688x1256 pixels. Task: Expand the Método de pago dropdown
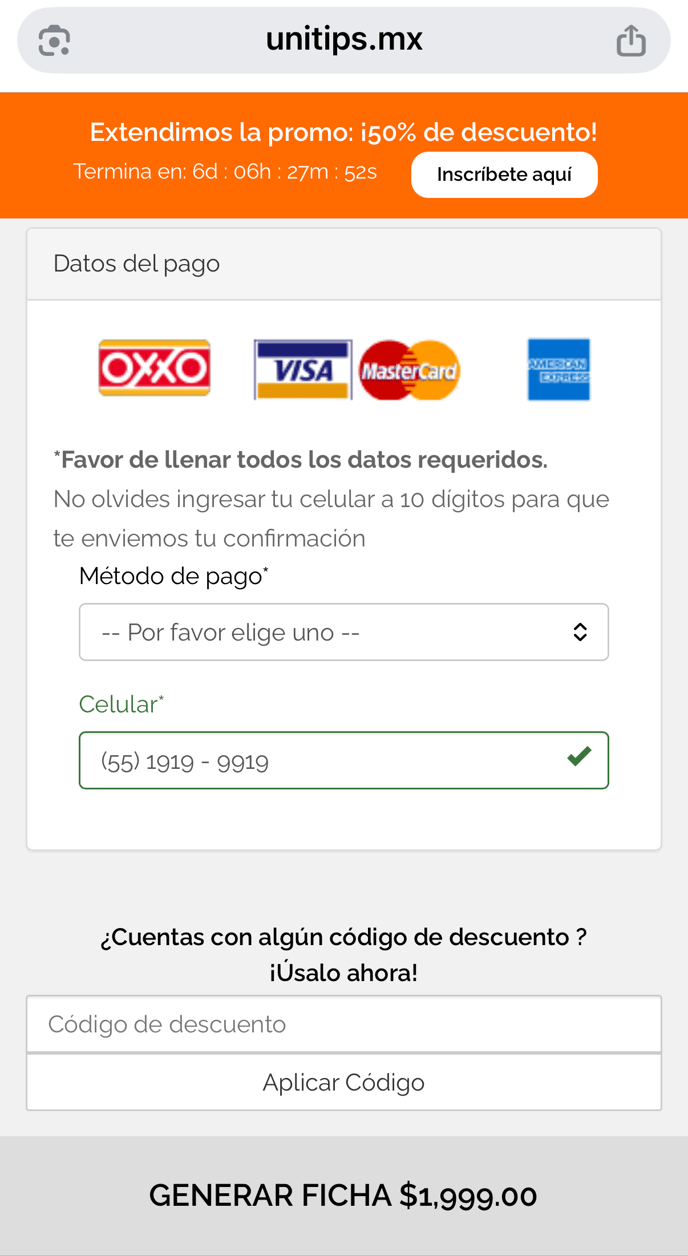pyautogui.click(x=344, y=632)
